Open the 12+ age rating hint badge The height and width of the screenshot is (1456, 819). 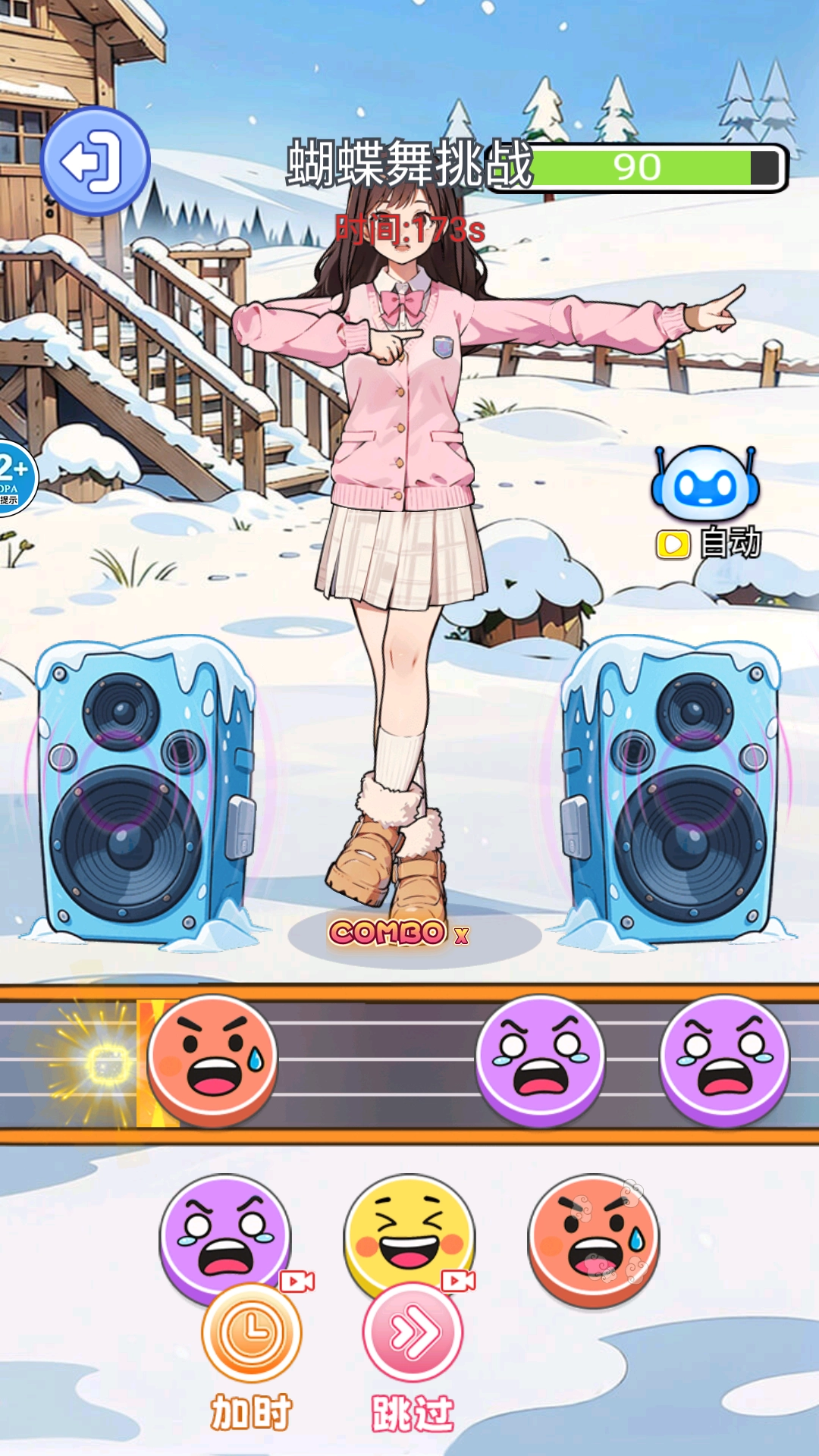click(x=15, y=478)
